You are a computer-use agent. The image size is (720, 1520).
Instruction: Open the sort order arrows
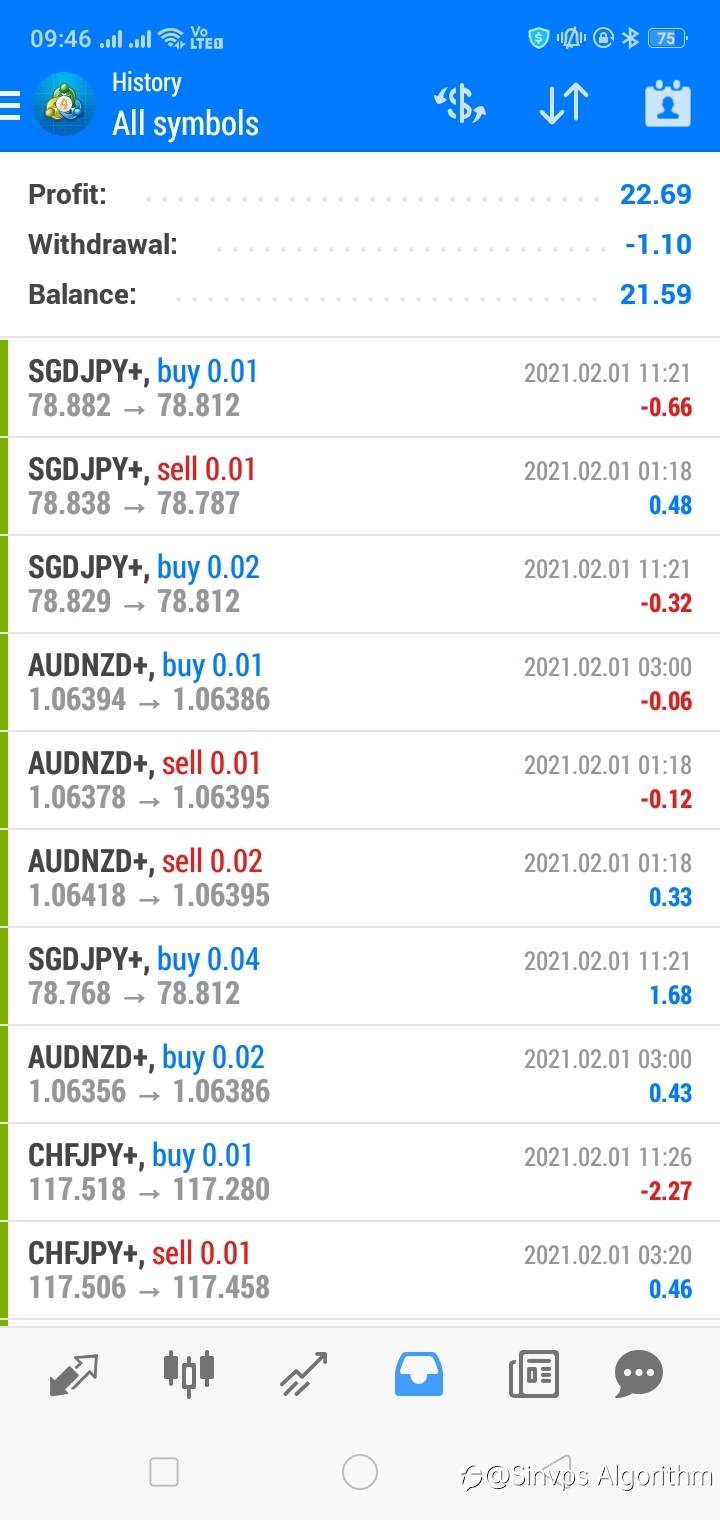[563, 104]
